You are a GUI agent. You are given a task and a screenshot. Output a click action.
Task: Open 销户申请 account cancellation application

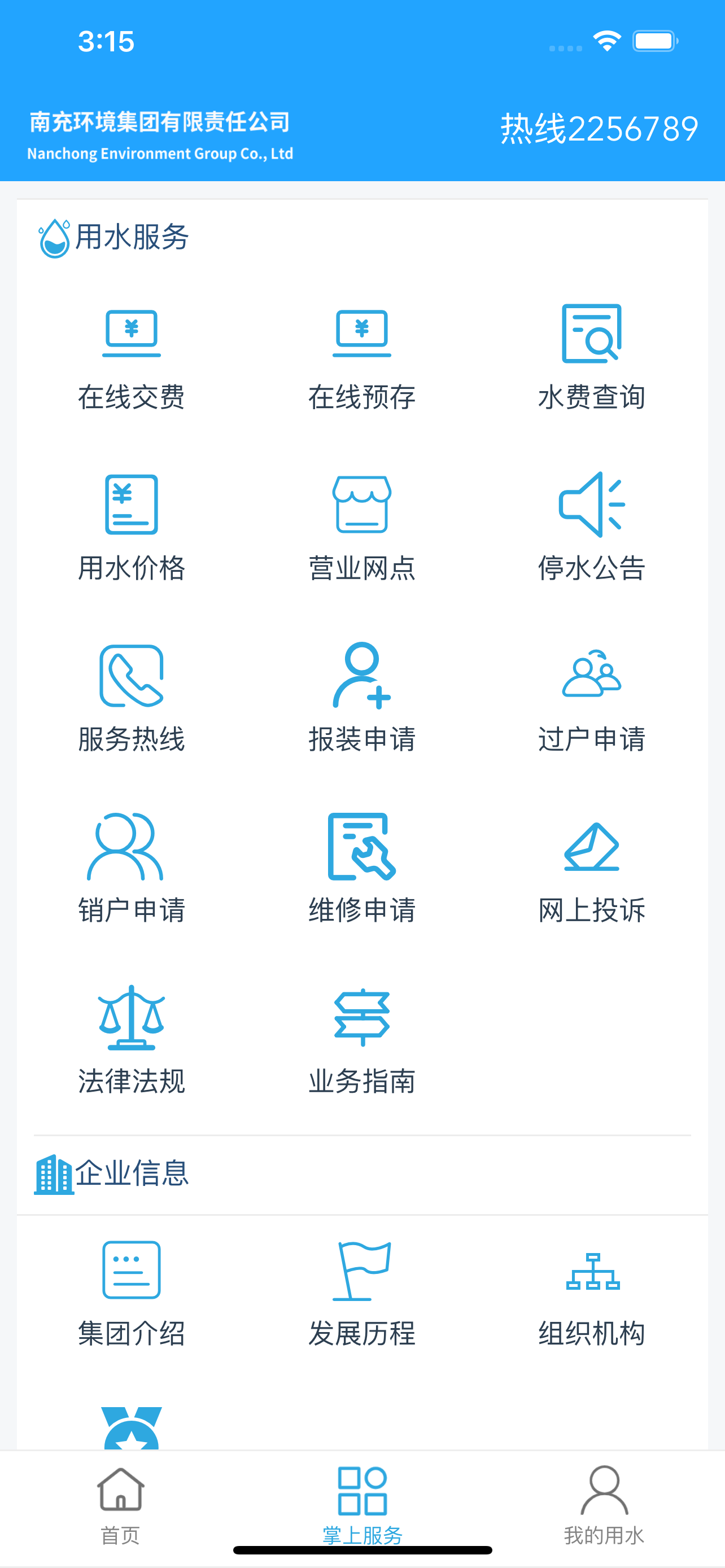tap(132, 869)
